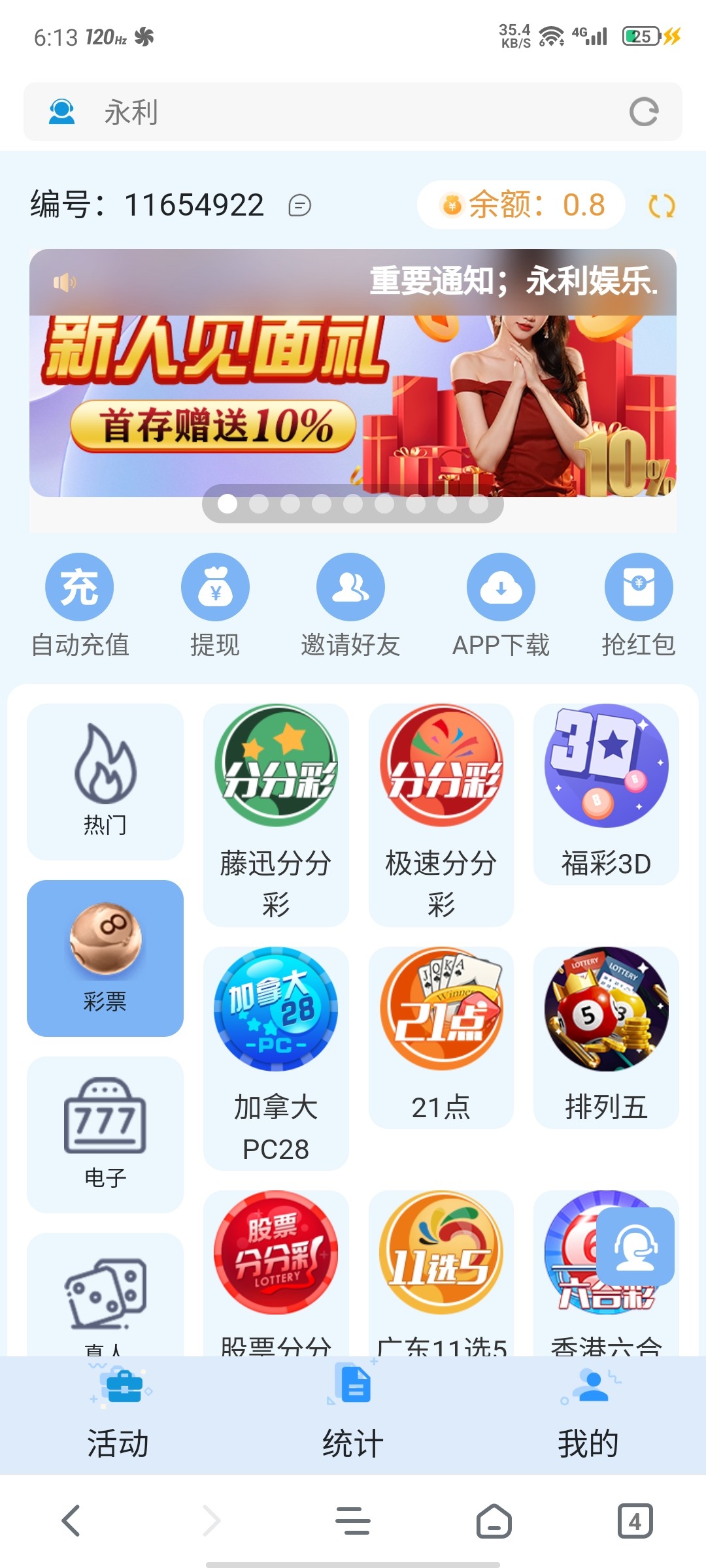706x1568 pixels.
Task: Select the 提现 withdrawal icon
Action: (x=216, y=587)
